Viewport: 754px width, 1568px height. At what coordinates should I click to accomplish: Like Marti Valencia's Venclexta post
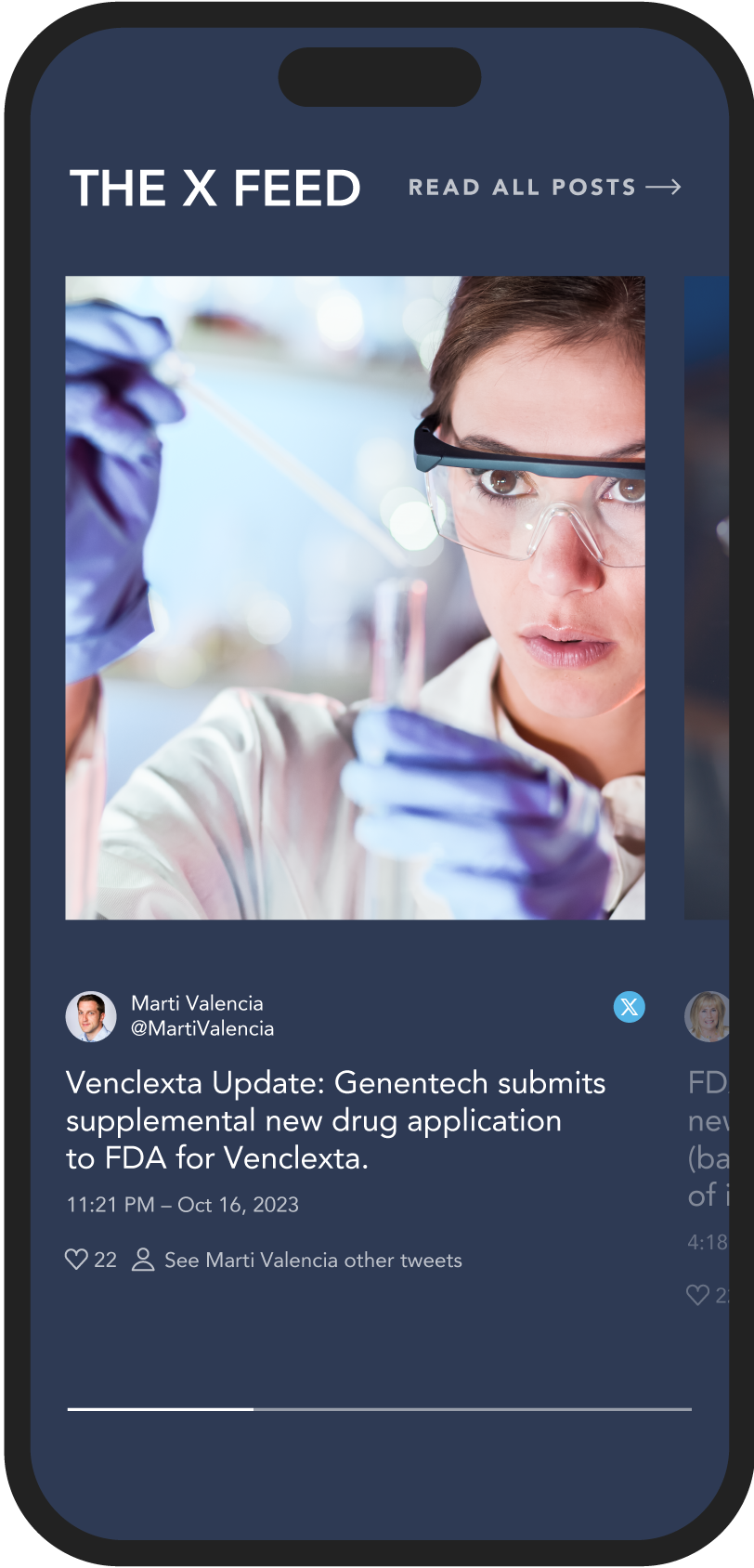pos(76,1260)
